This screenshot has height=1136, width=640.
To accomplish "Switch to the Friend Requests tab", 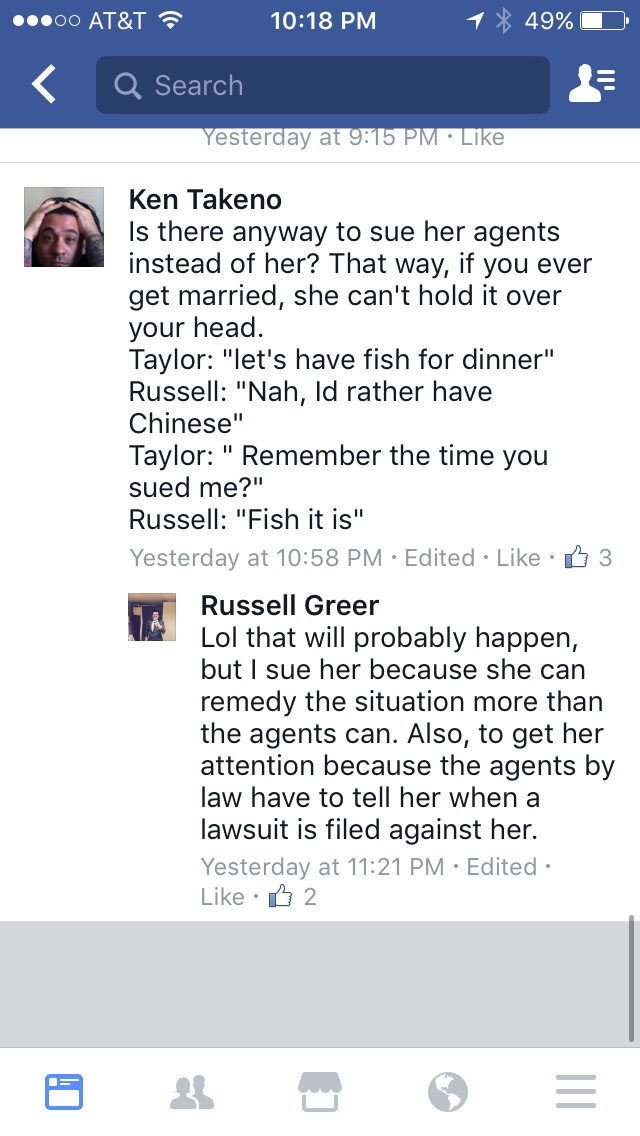I will (192, 1092).
